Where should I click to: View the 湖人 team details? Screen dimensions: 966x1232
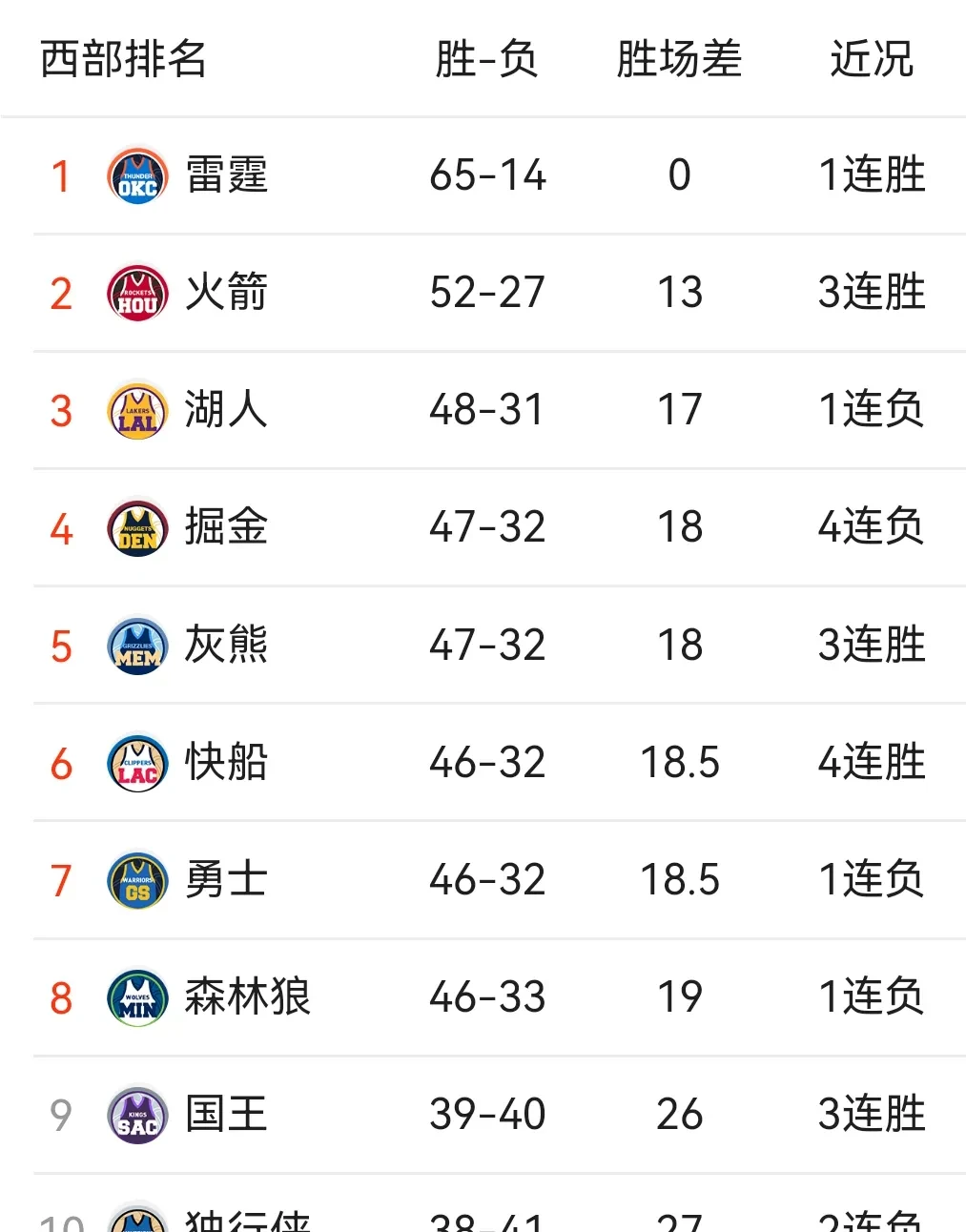226,410
